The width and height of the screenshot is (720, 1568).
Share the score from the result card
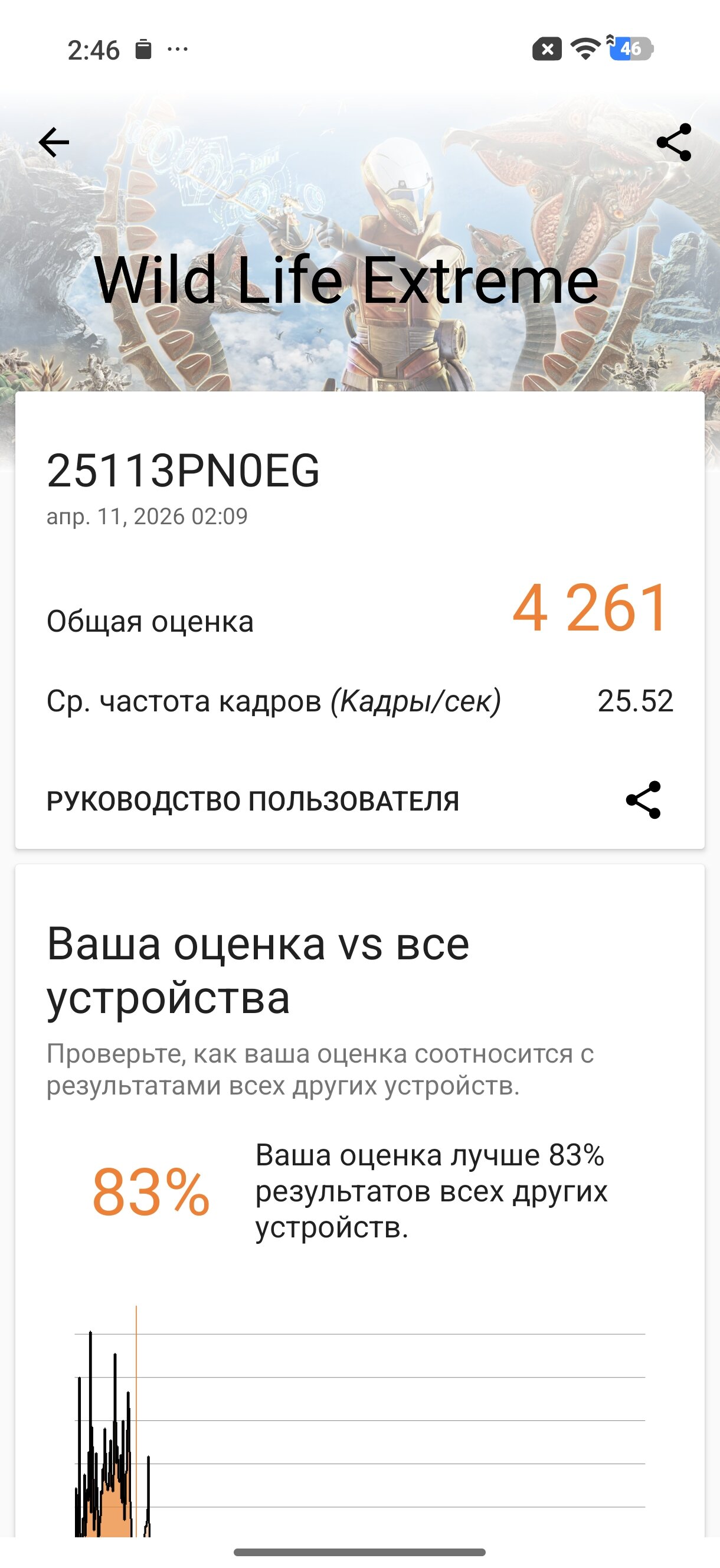[x=643, y=800]
